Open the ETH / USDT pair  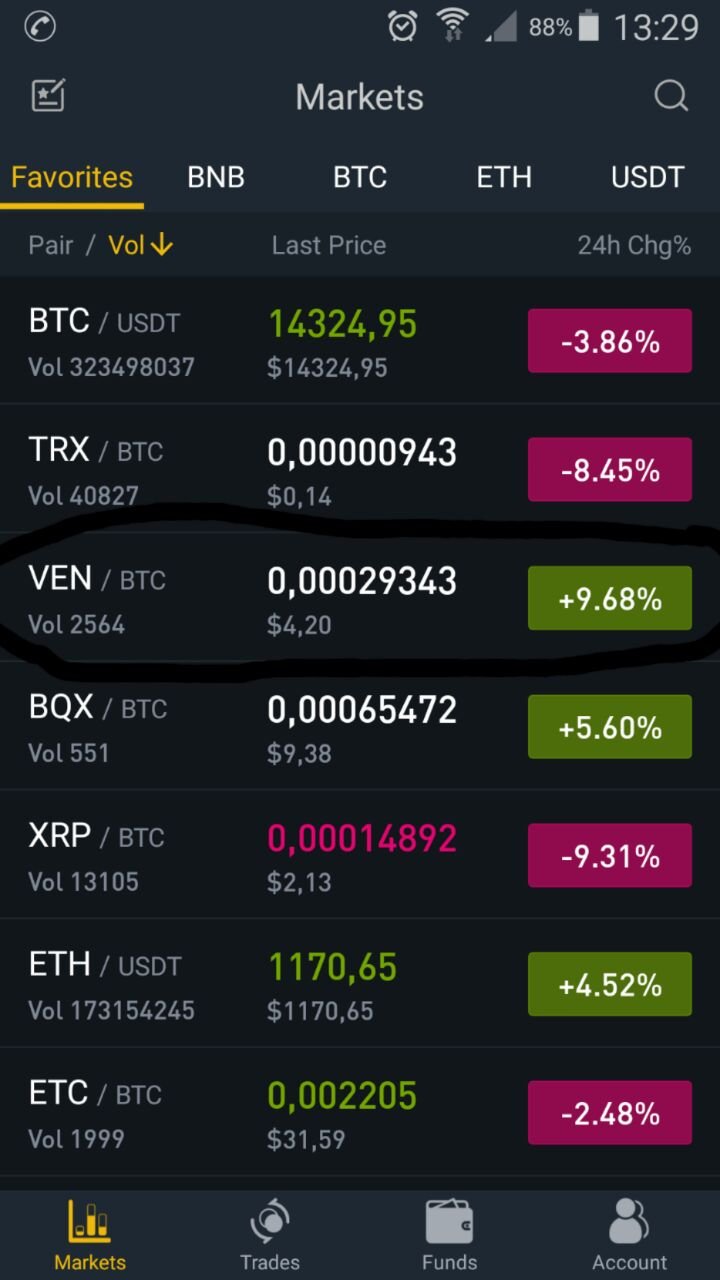(x=360, y=983)
